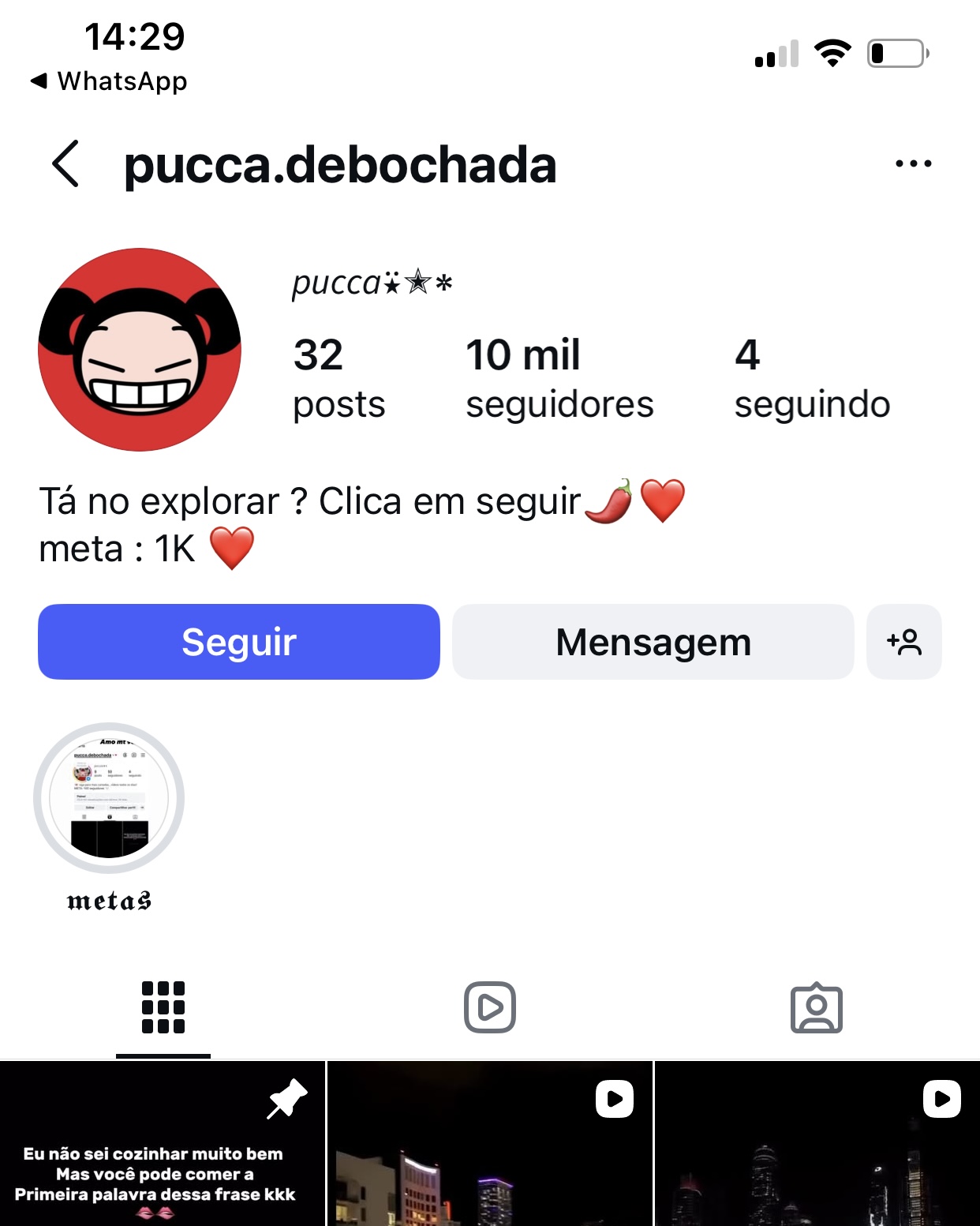
Task: Switch to the Reels tab
Action: point(489,1007)
